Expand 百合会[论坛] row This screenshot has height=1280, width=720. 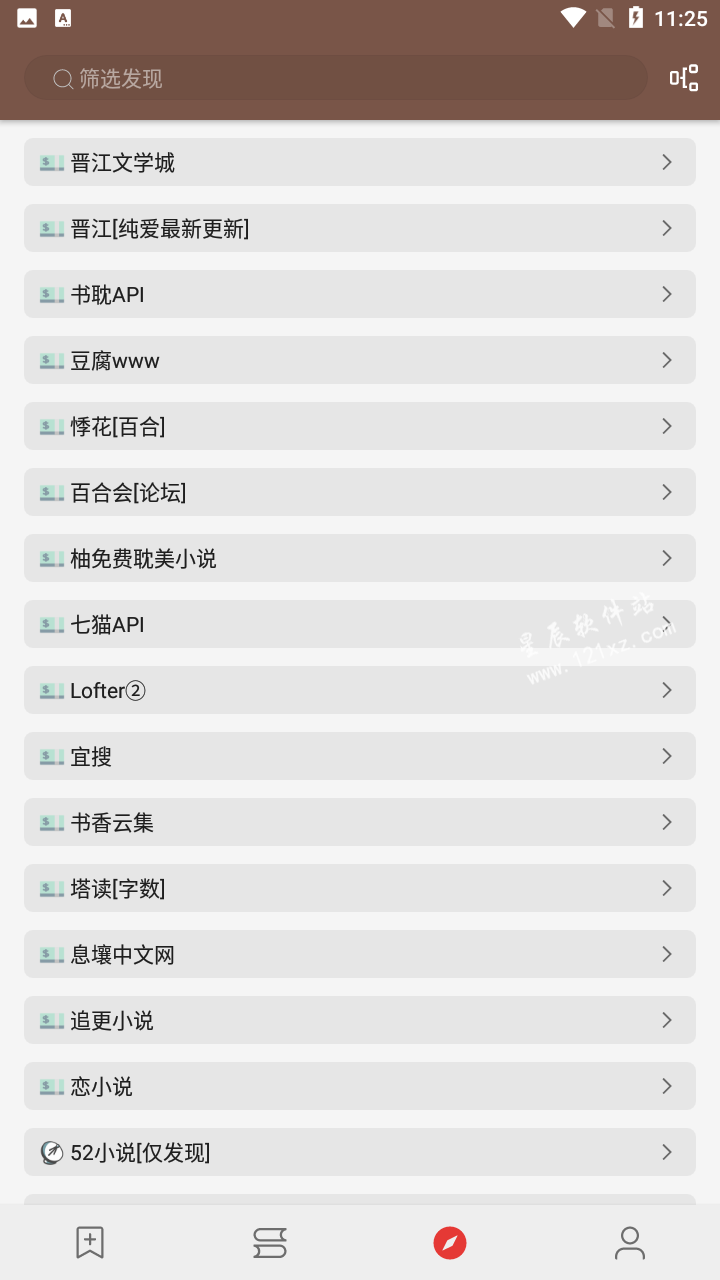click(360, 492)
